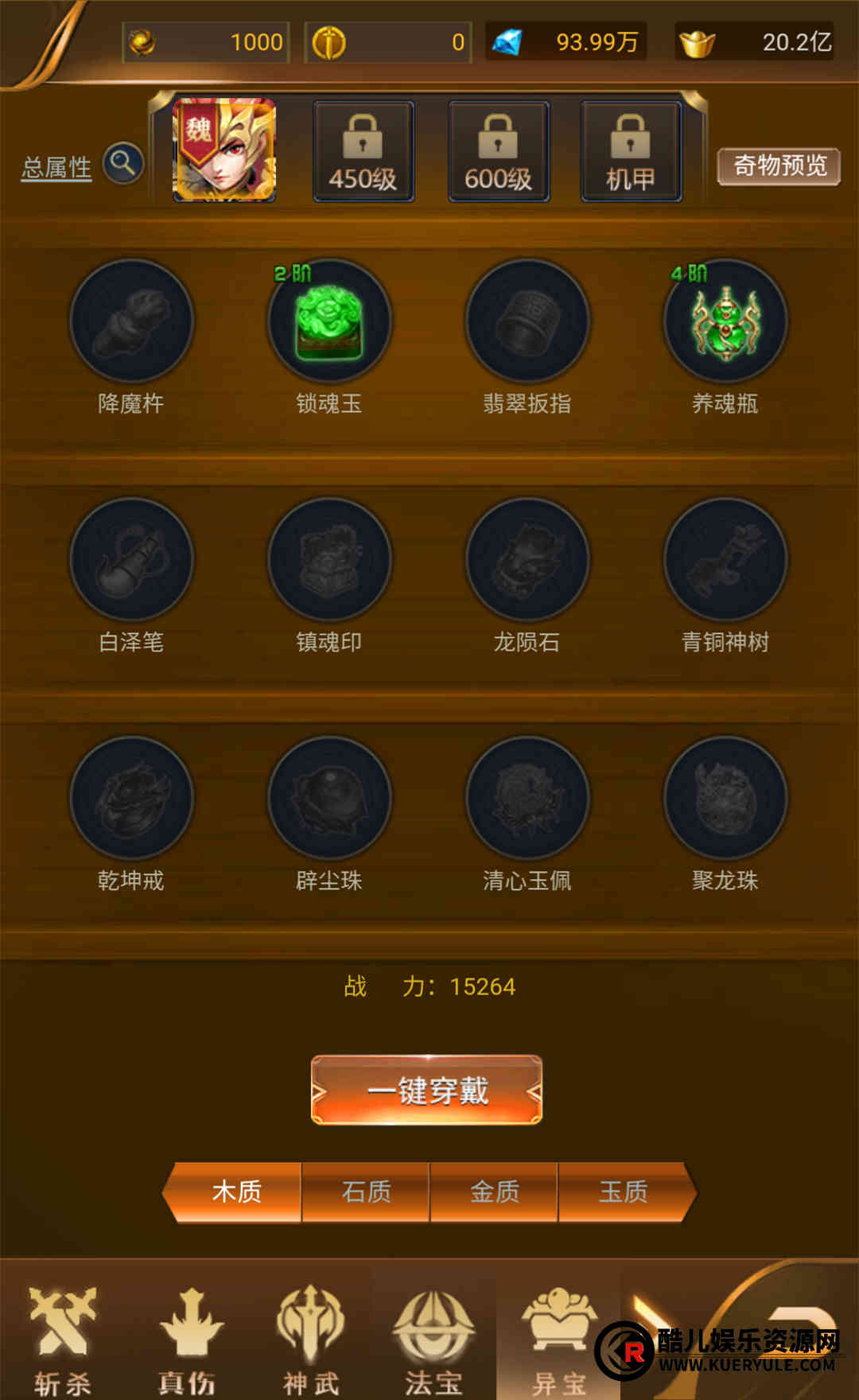Screen dimensions: 859x1400
Task: Switch to the 石质 tab
Action: coord(366,1192)
